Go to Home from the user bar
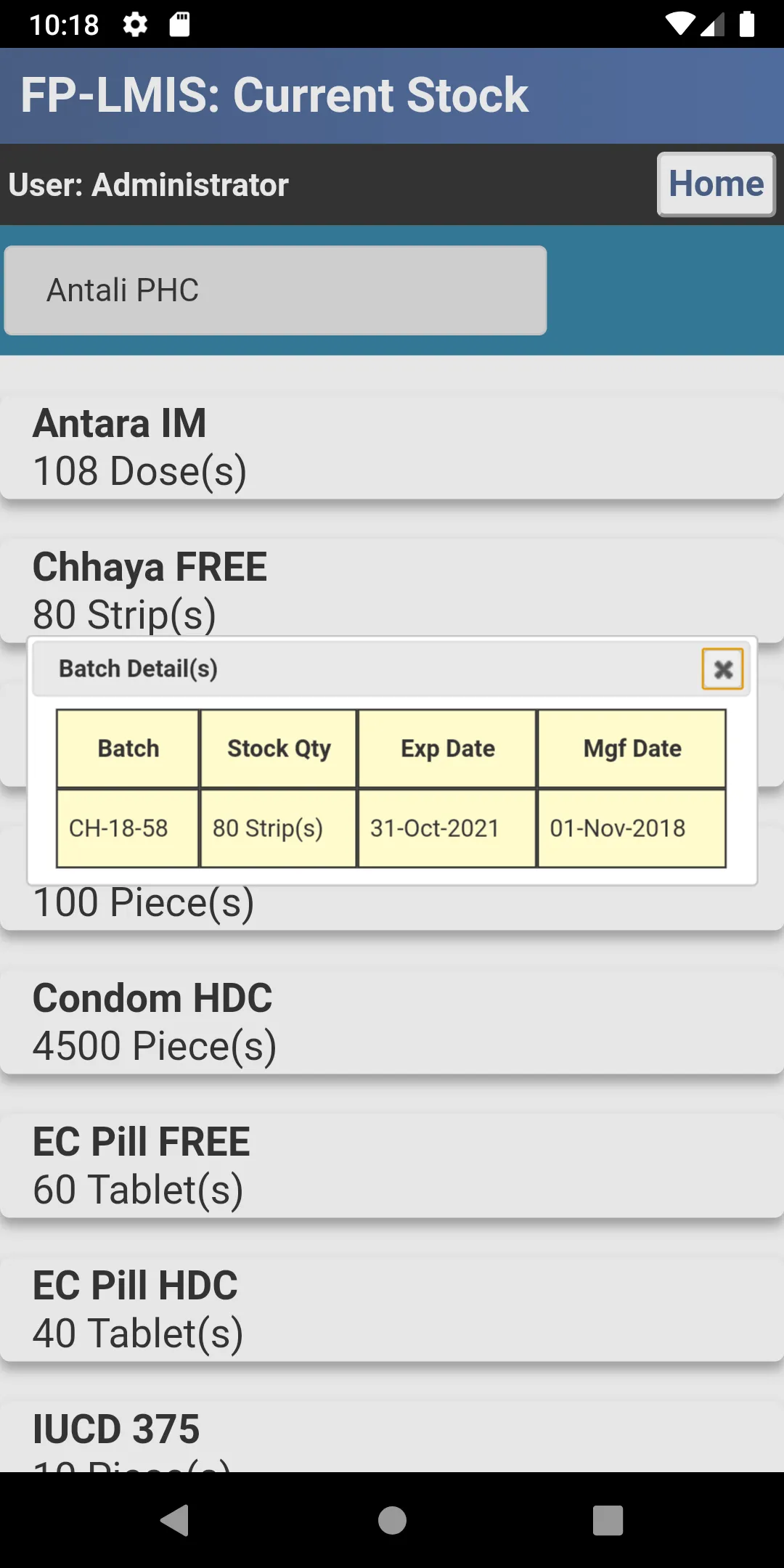This screenshot has height=1568, width=784. coord(716,184)
